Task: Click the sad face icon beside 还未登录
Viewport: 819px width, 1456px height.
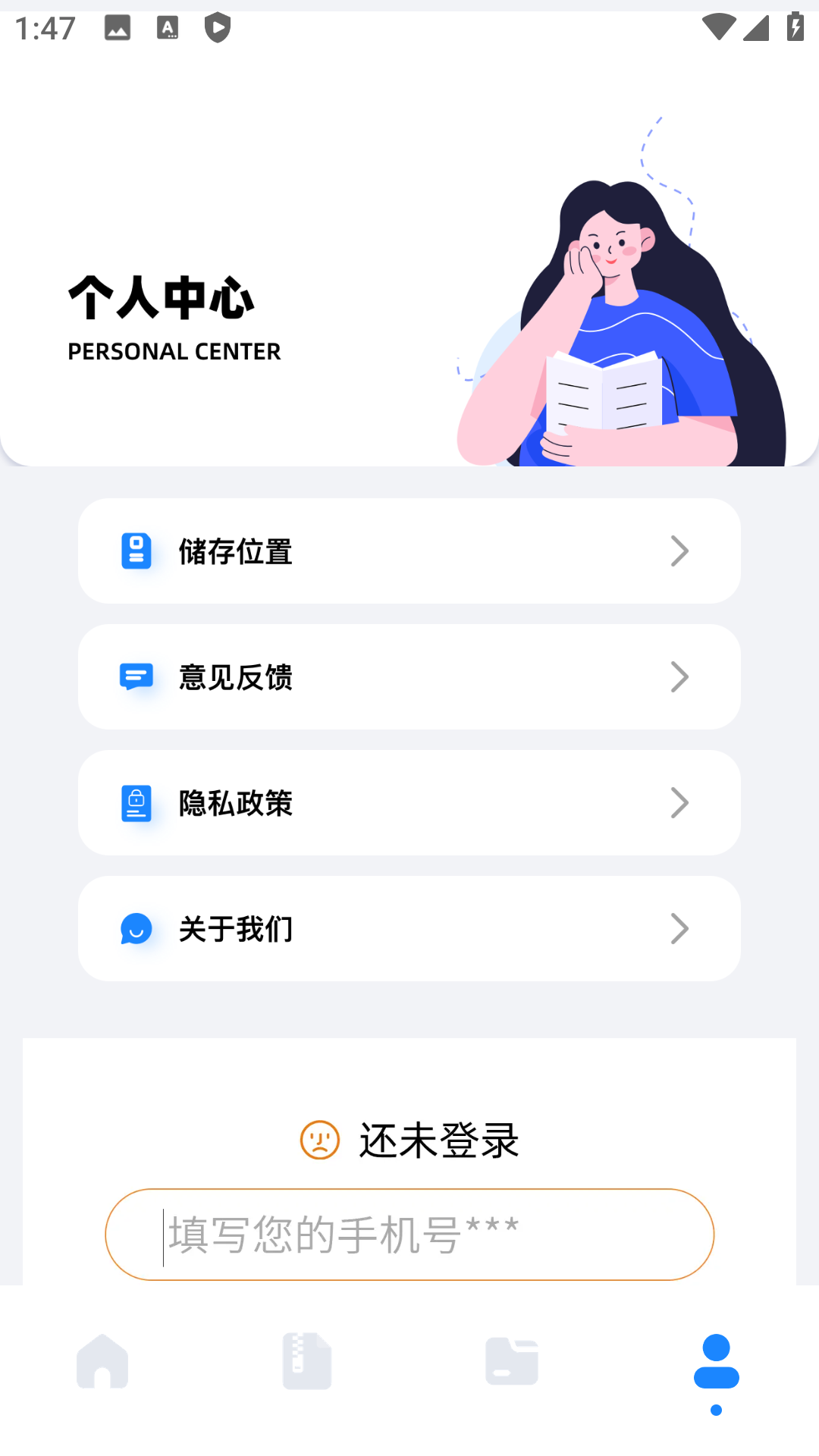Action: (320, 1137)
